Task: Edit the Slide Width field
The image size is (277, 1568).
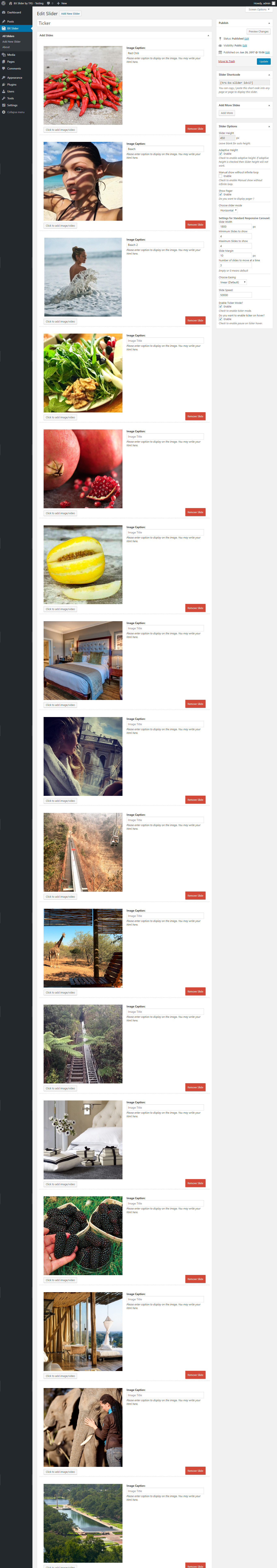Action: pyautogui.click(x=235, y=226)
